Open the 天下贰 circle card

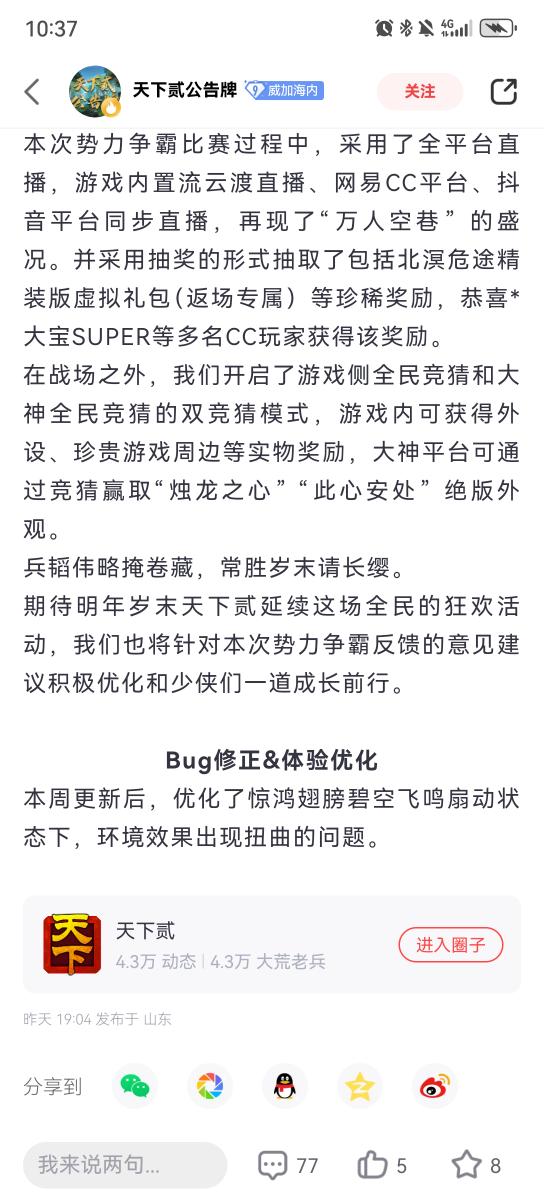click(272, 944)
